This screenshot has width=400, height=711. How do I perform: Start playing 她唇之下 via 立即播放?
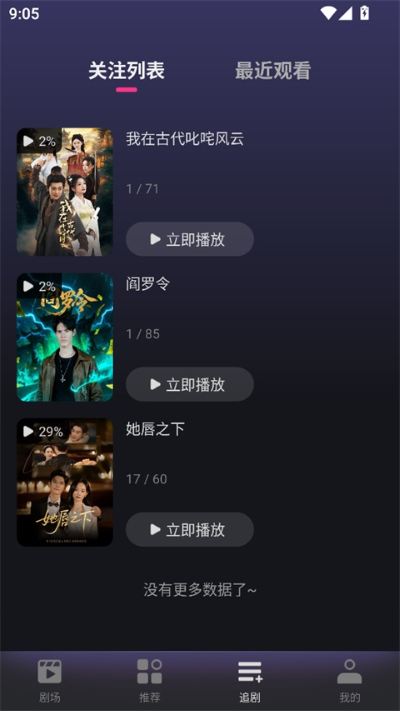190,529
